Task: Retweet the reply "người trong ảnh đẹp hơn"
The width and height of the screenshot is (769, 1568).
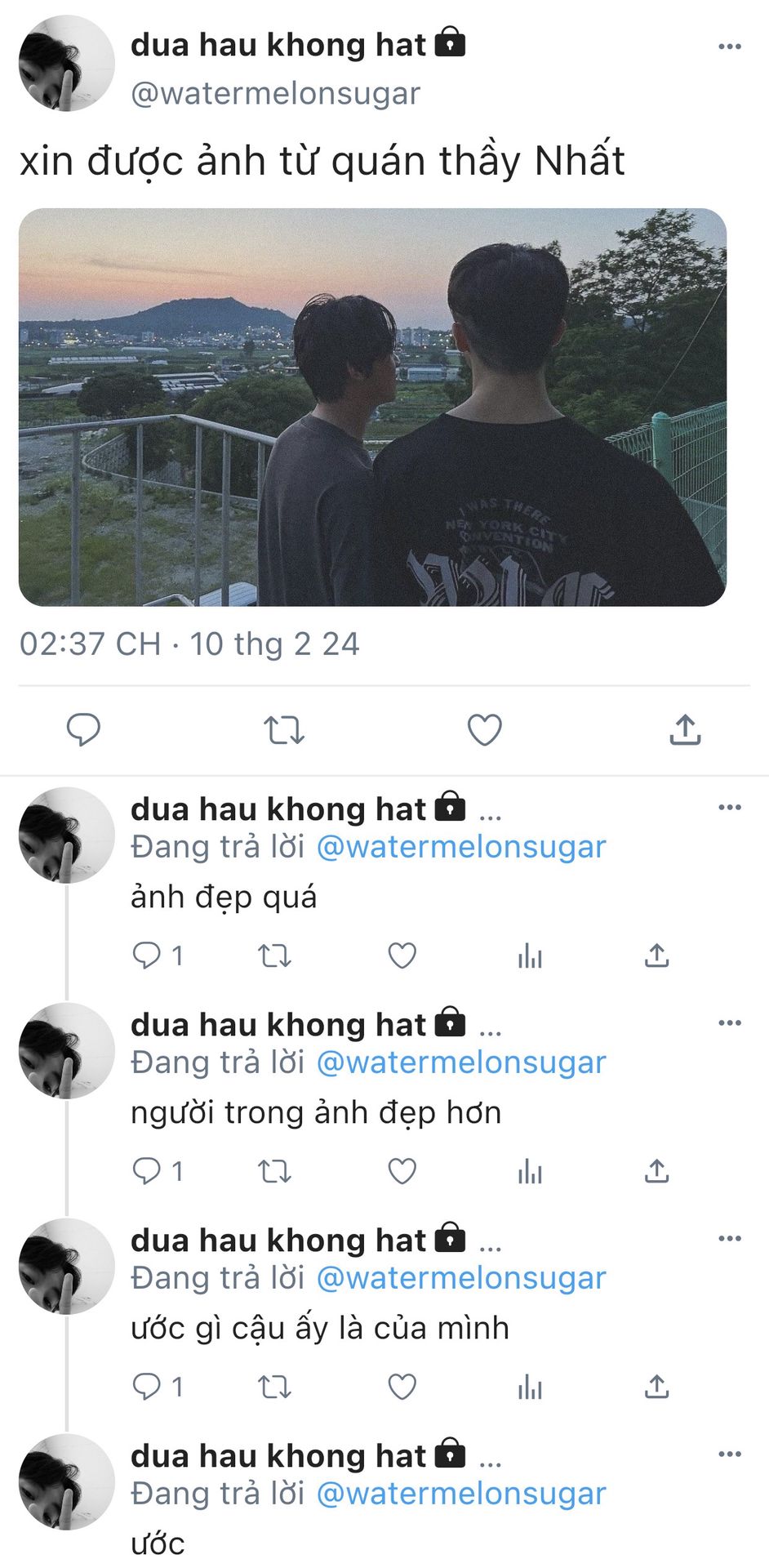Action: click(x=274, y=1171)
